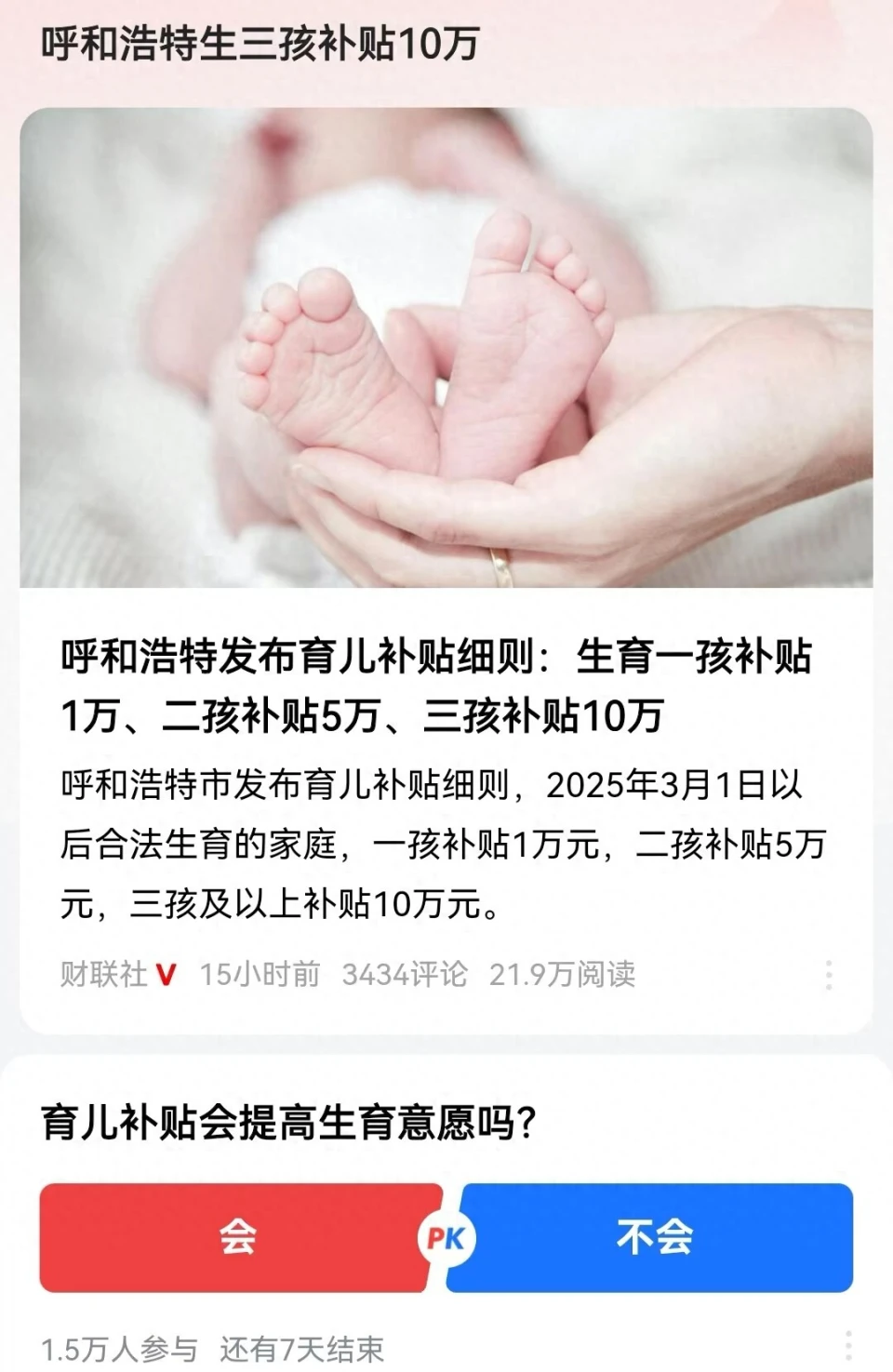Vote 会 in the poll
This screenshot has width=893, height=1372.
click(x=237, y=1238)
